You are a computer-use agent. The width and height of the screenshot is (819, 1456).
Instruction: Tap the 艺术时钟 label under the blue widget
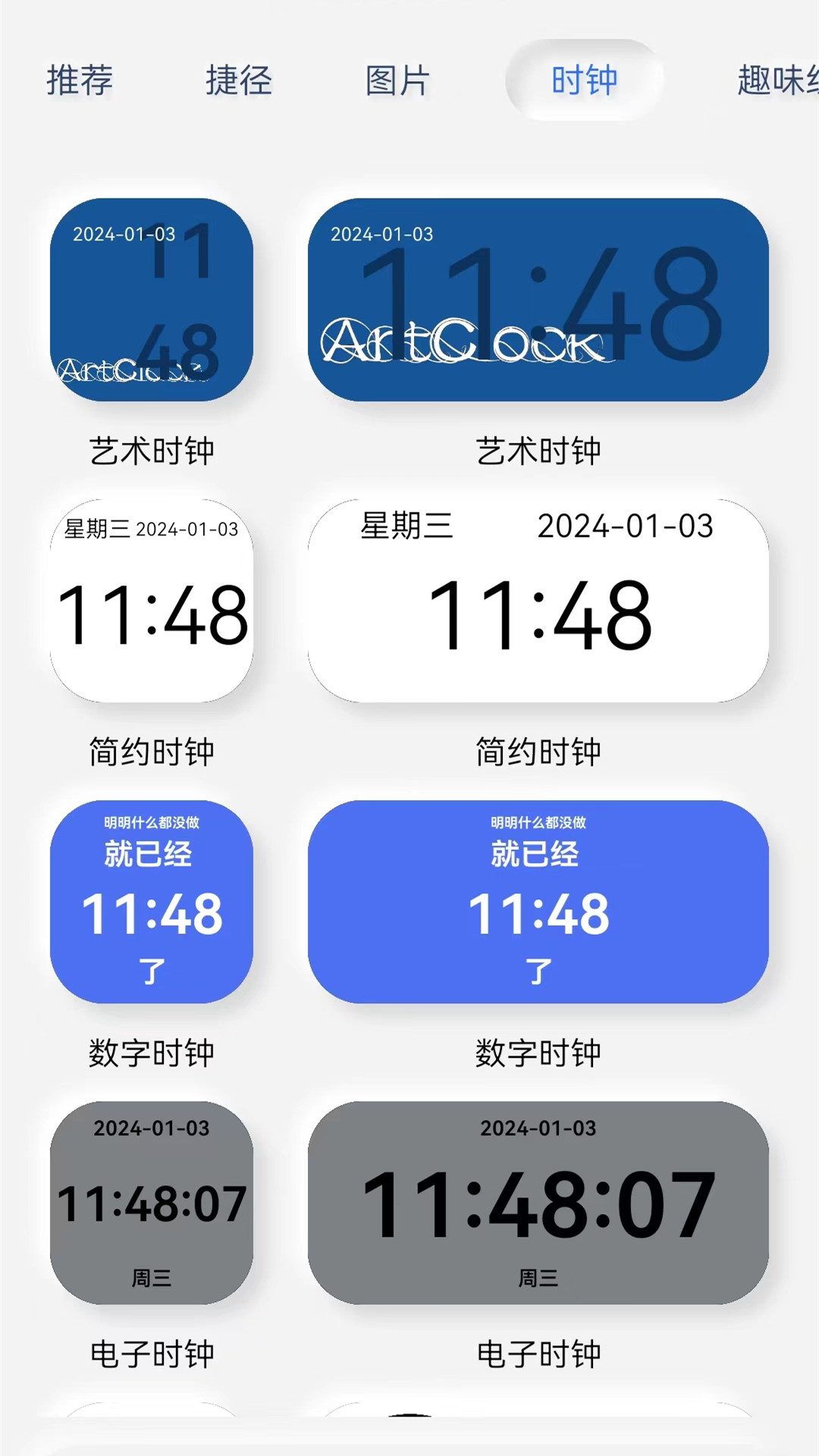[x=537, y=450]
